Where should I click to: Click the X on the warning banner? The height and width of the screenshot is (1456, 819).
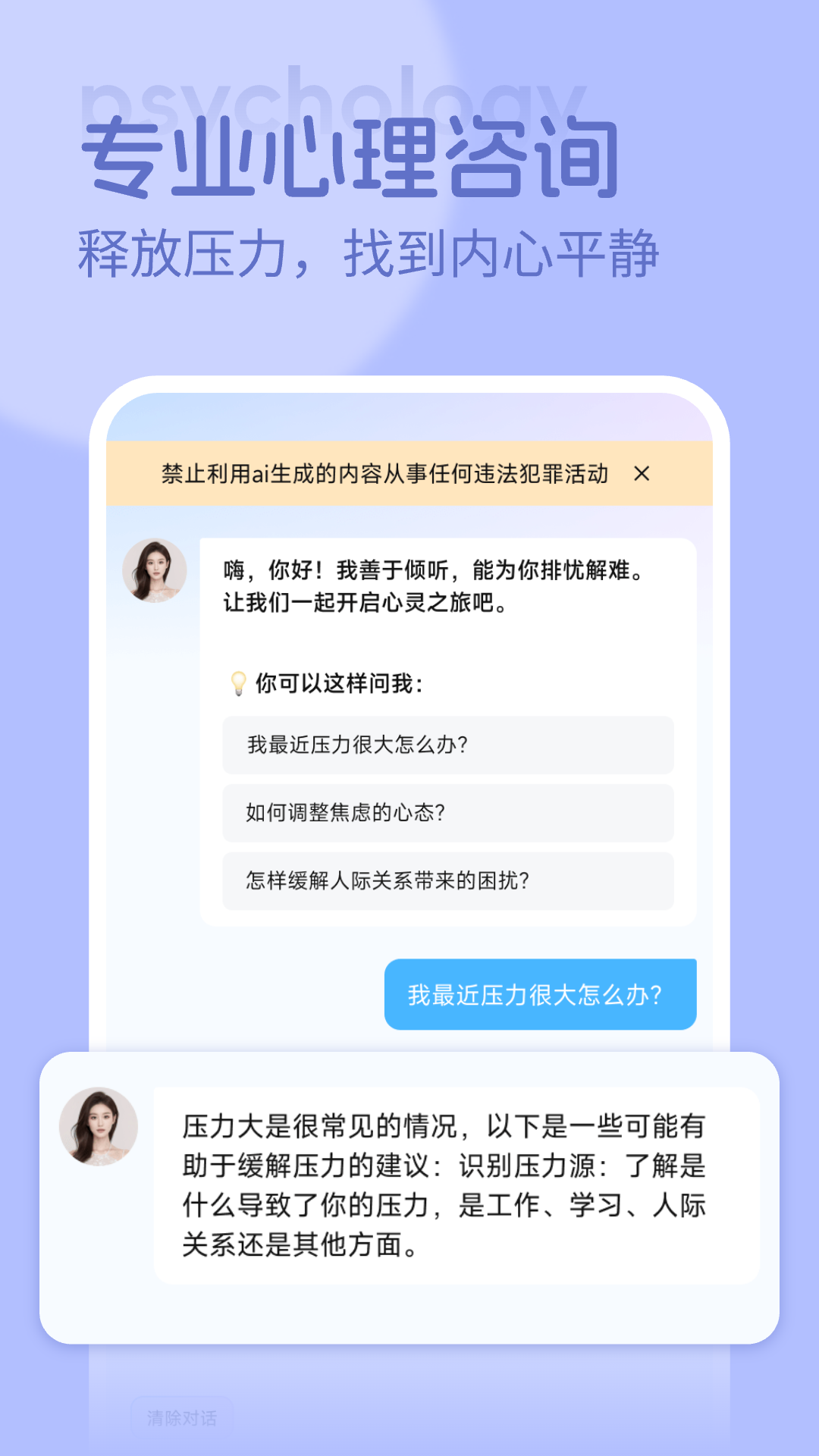tap(643, 474)
